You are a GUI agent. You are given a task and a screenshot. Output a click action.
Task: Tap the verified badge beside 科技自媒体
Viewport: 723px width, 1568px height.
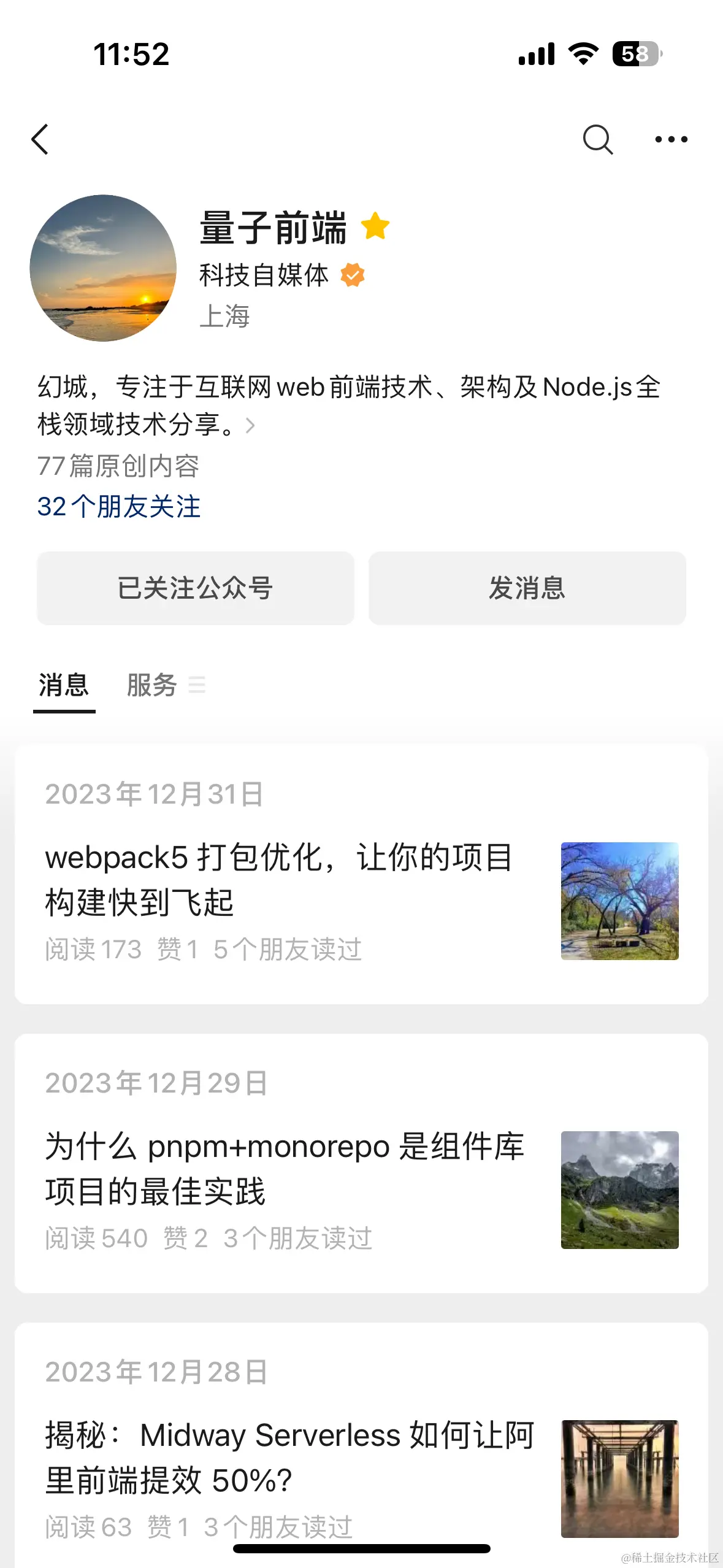coord(352,275)
